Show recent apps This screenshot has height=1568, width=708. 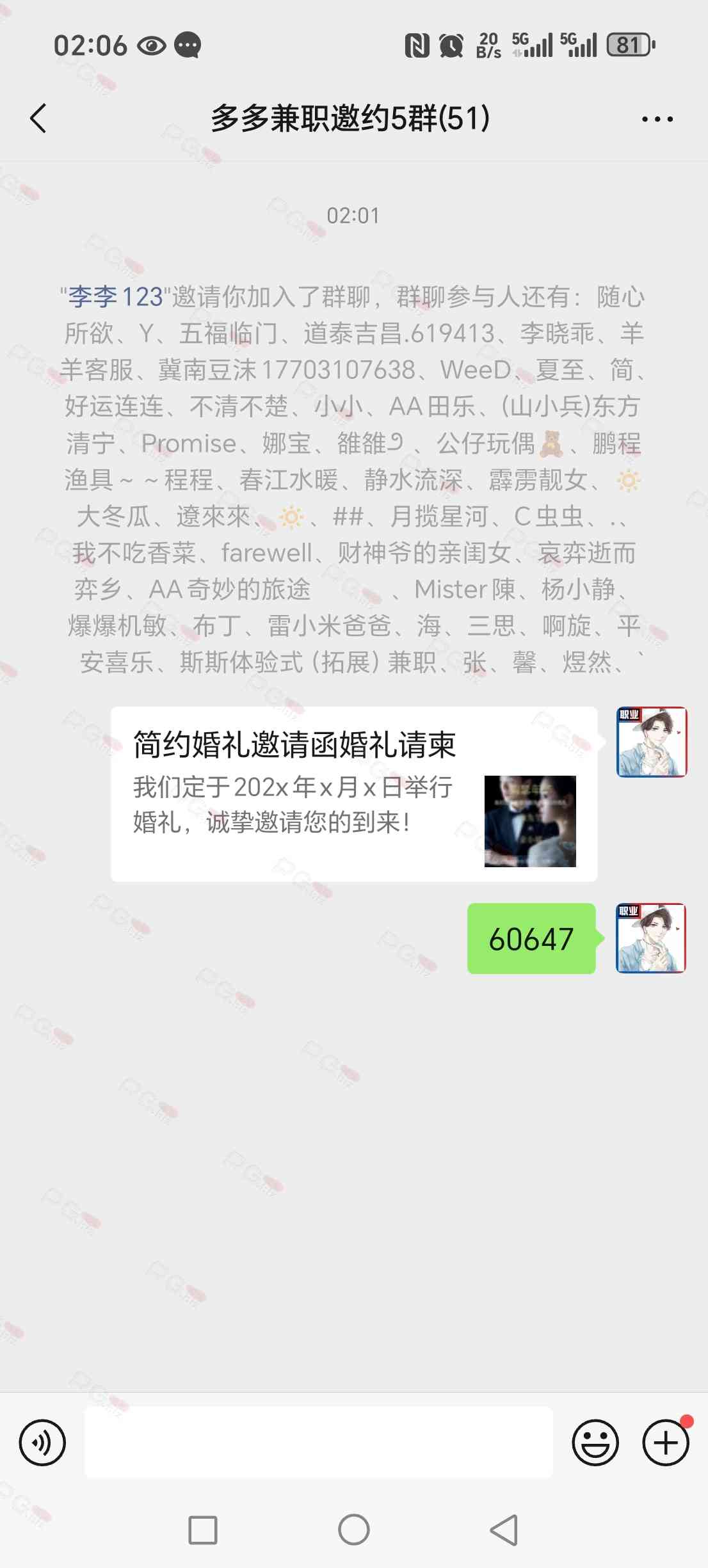(202, 1530)
